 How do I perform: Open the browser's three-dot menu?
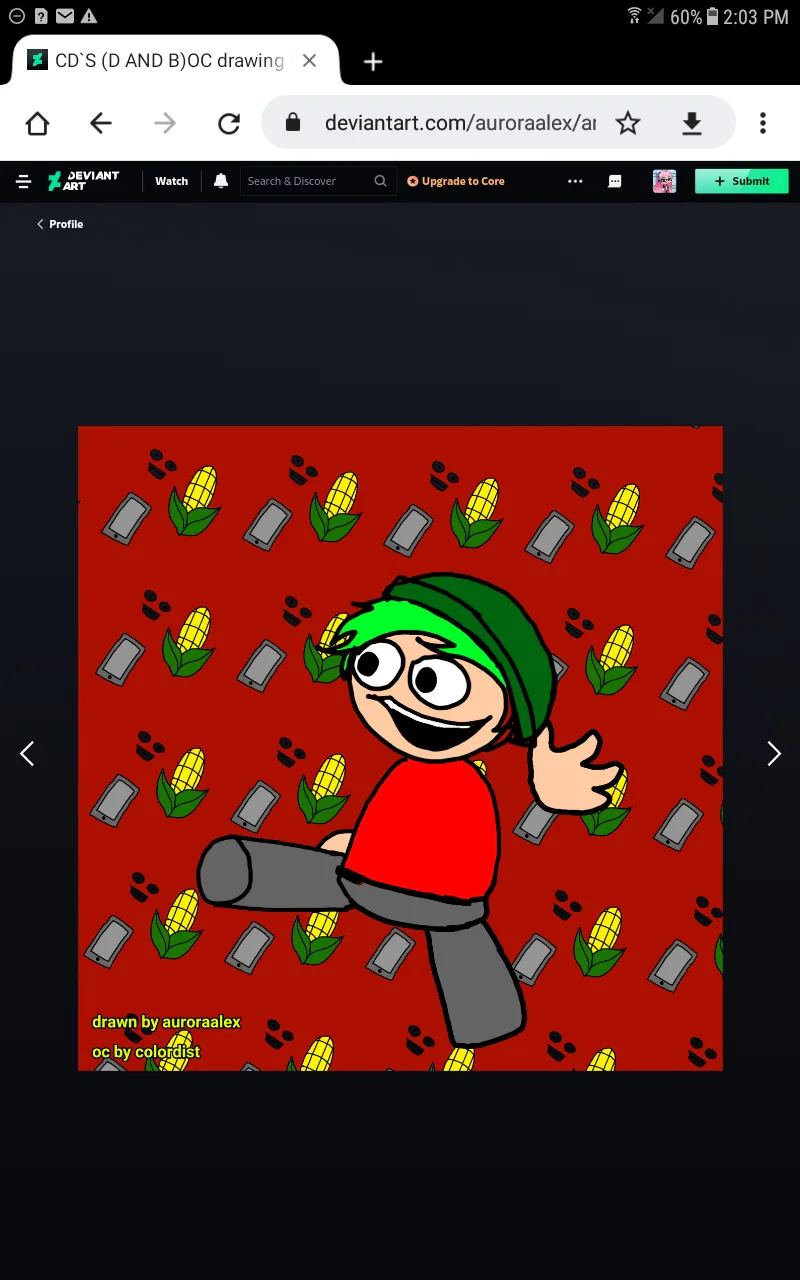click(x=763, y=123)
